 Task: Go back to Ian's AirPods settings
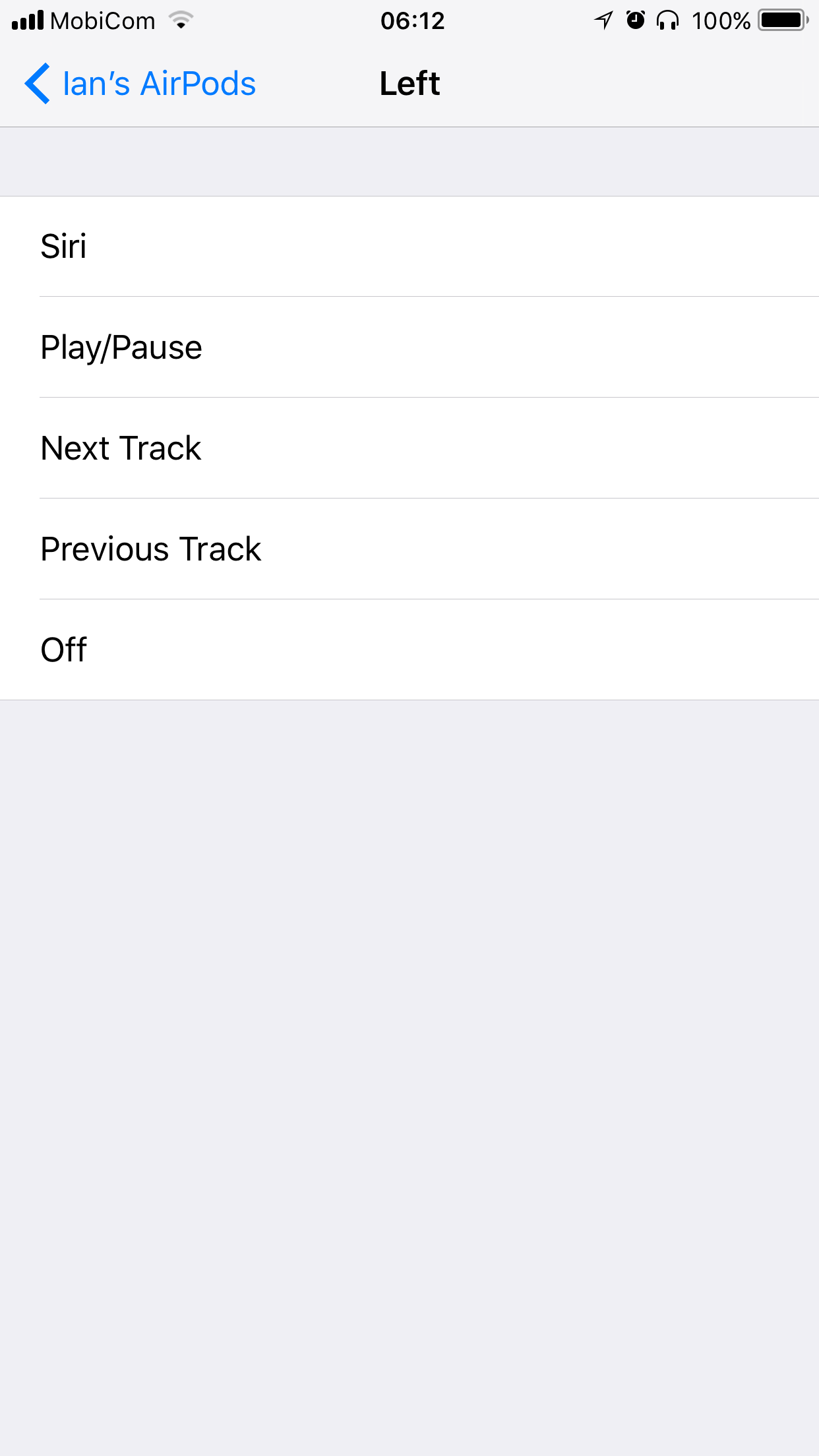click(140, 84)
